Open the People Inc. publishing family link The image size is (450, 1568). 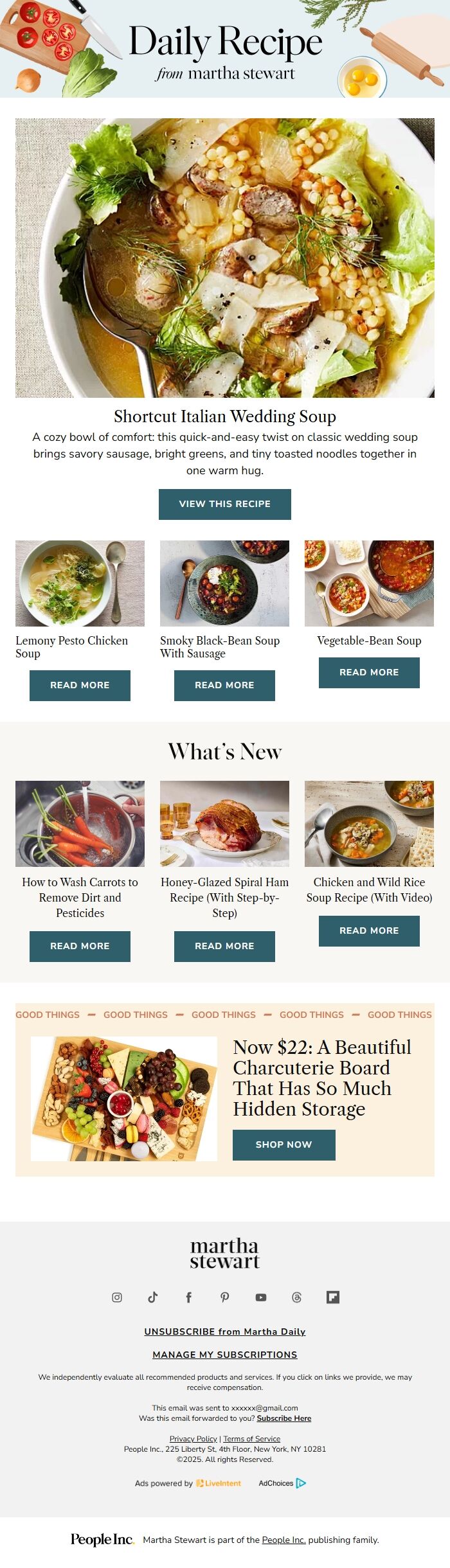coord(283,1540)
